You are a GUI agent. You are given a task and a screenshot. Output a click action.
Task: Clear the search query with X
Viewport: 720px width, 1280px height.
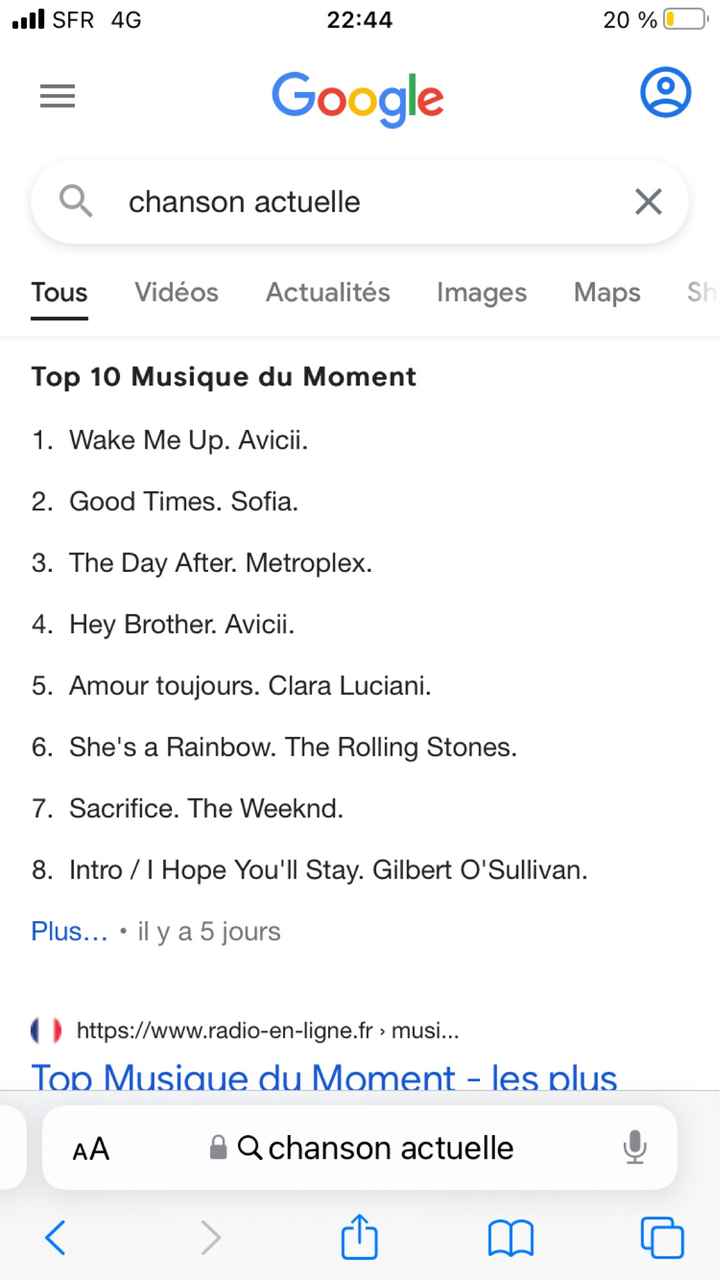[x=648, y=202]
